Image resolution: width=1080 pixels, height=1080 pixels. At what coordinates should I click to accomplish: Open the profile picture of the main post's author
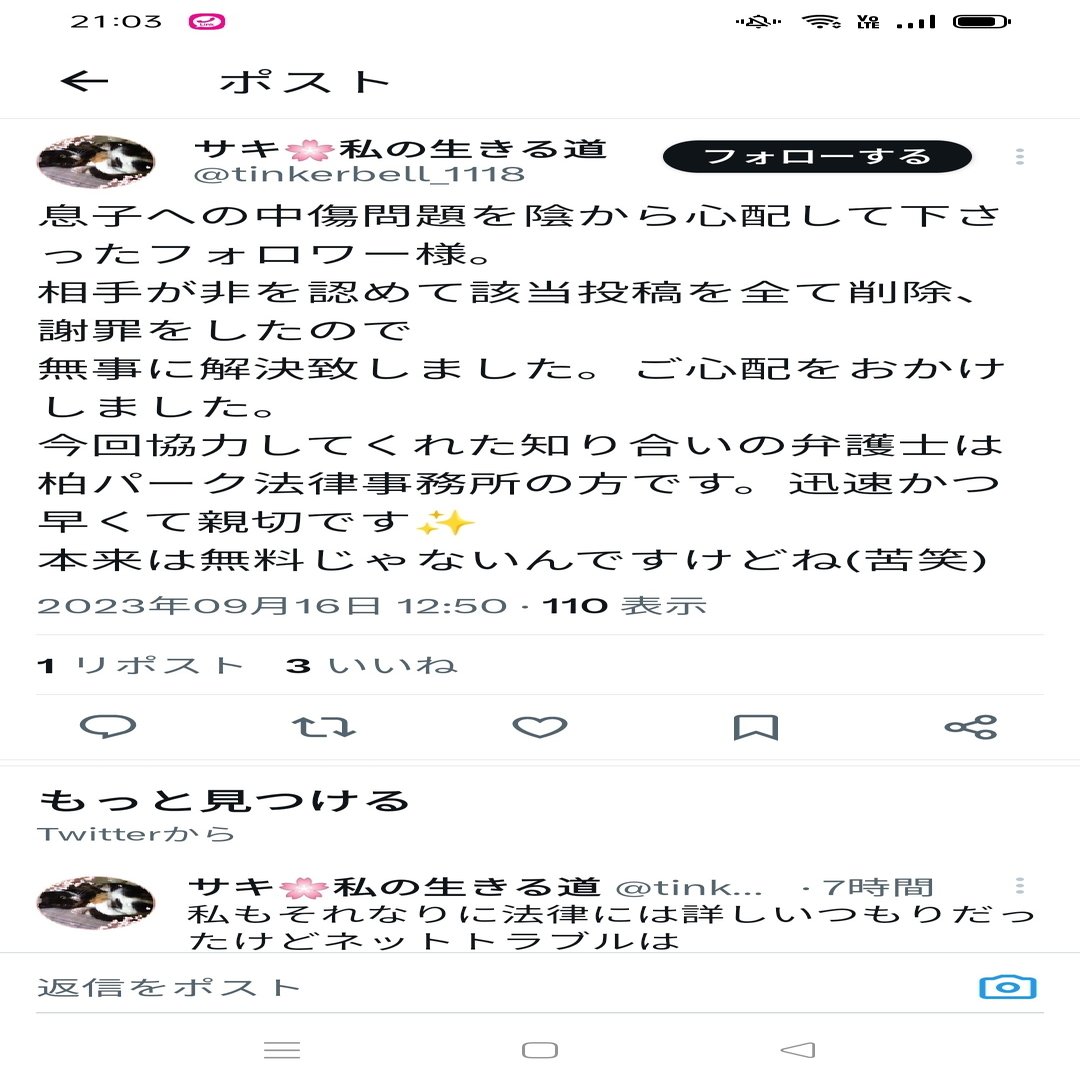click(96, 162)
